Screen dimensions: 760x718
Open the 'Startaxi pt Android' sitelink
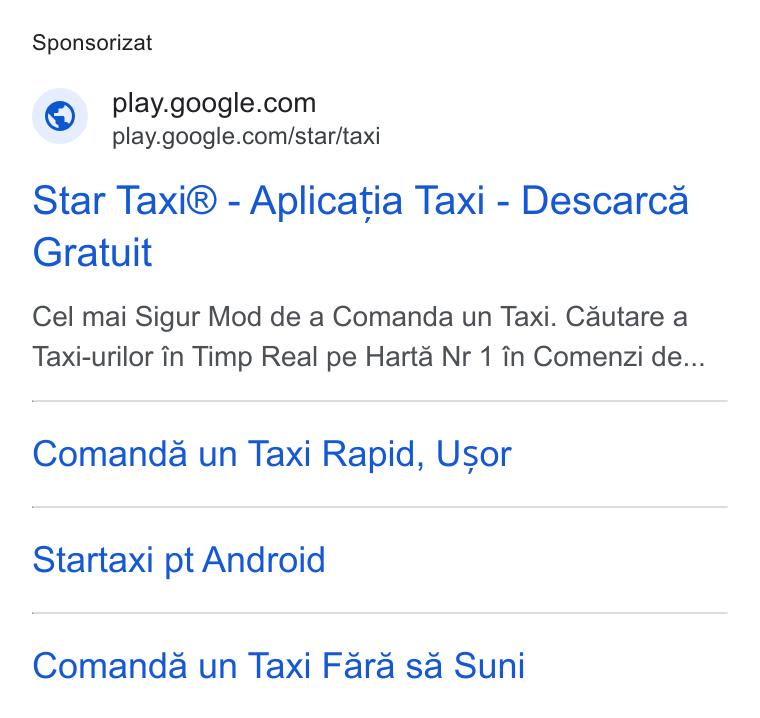[178, 560]
